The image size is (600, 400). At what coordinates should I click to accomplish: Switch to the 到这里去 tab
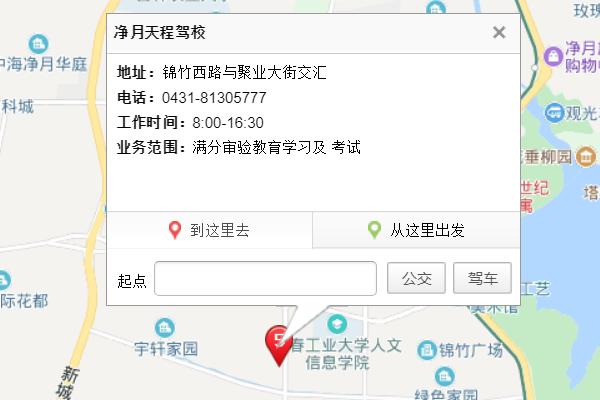(210, 230)
